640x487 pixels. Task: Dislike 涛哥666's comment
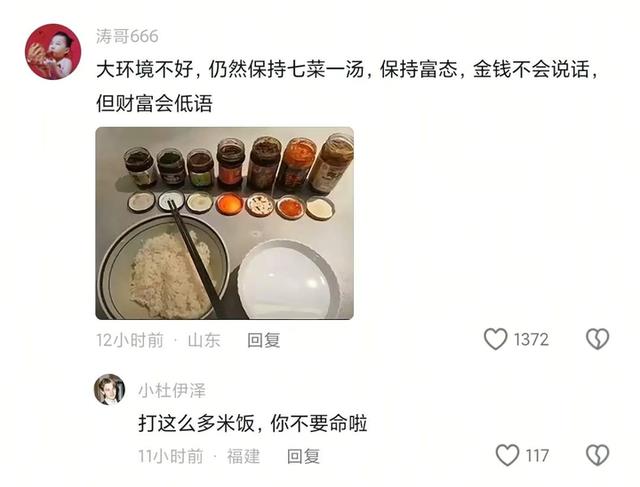point(597,340)
